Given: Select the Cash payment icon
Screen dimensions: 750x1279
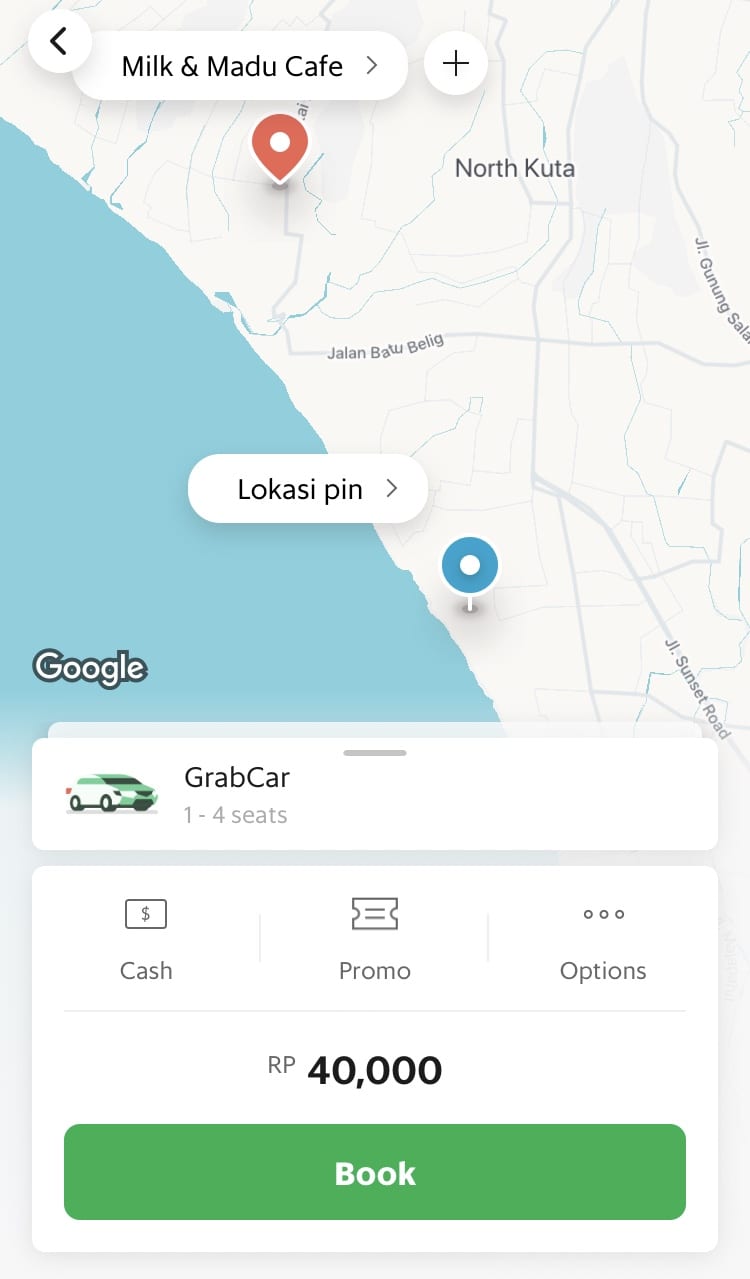Looking at the screenshot, I should coord(146,913).
